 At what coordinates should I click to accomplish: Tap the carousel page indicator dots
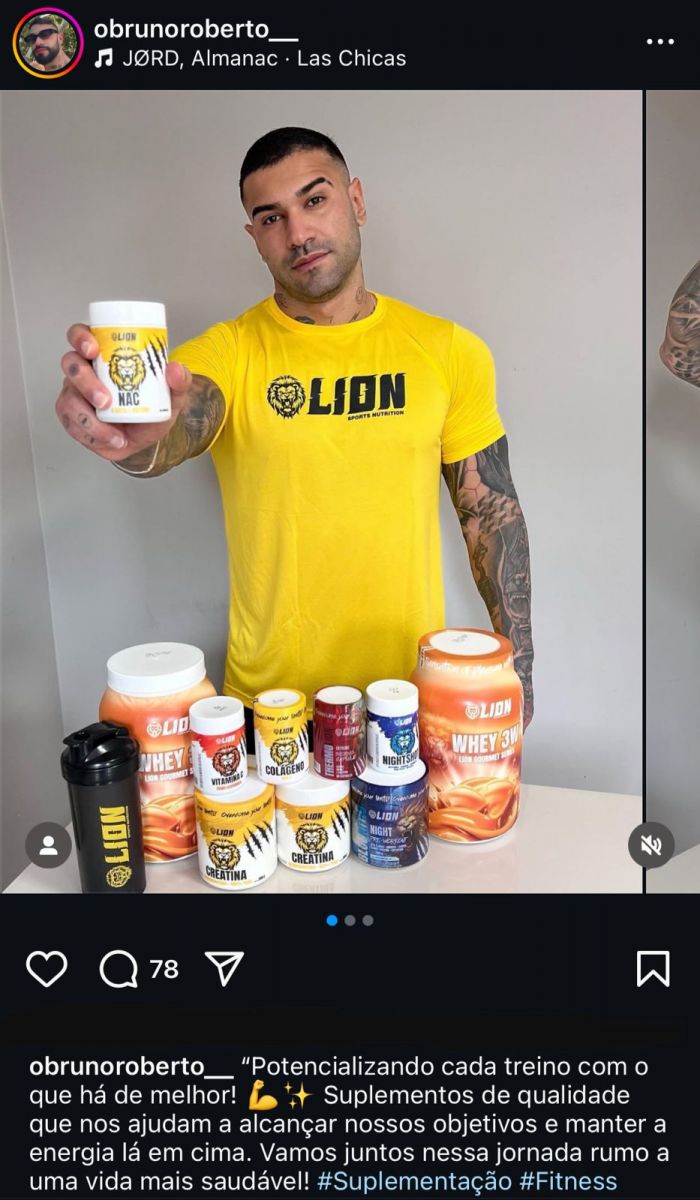[350, 920]
